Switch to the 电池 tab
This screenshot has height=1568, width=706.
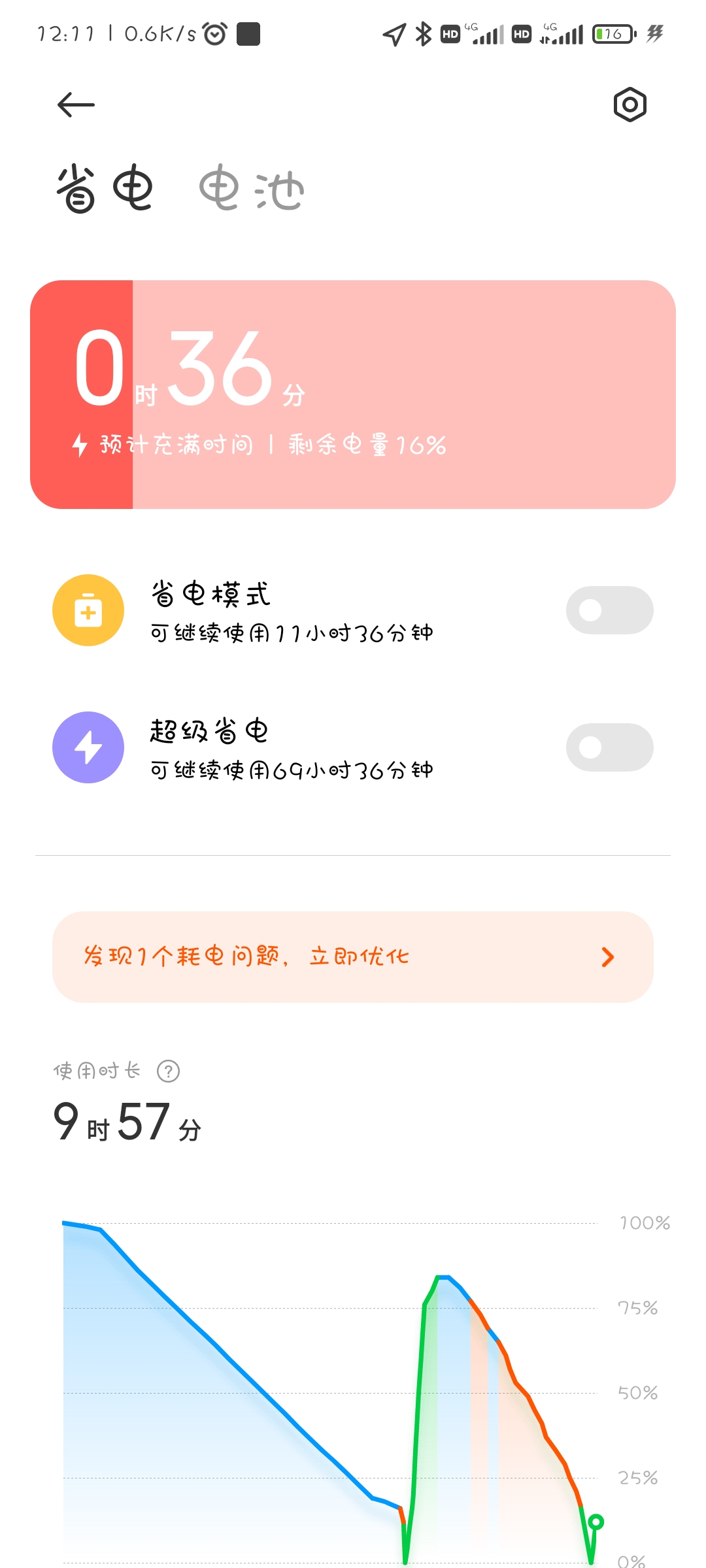pos(252,188)
